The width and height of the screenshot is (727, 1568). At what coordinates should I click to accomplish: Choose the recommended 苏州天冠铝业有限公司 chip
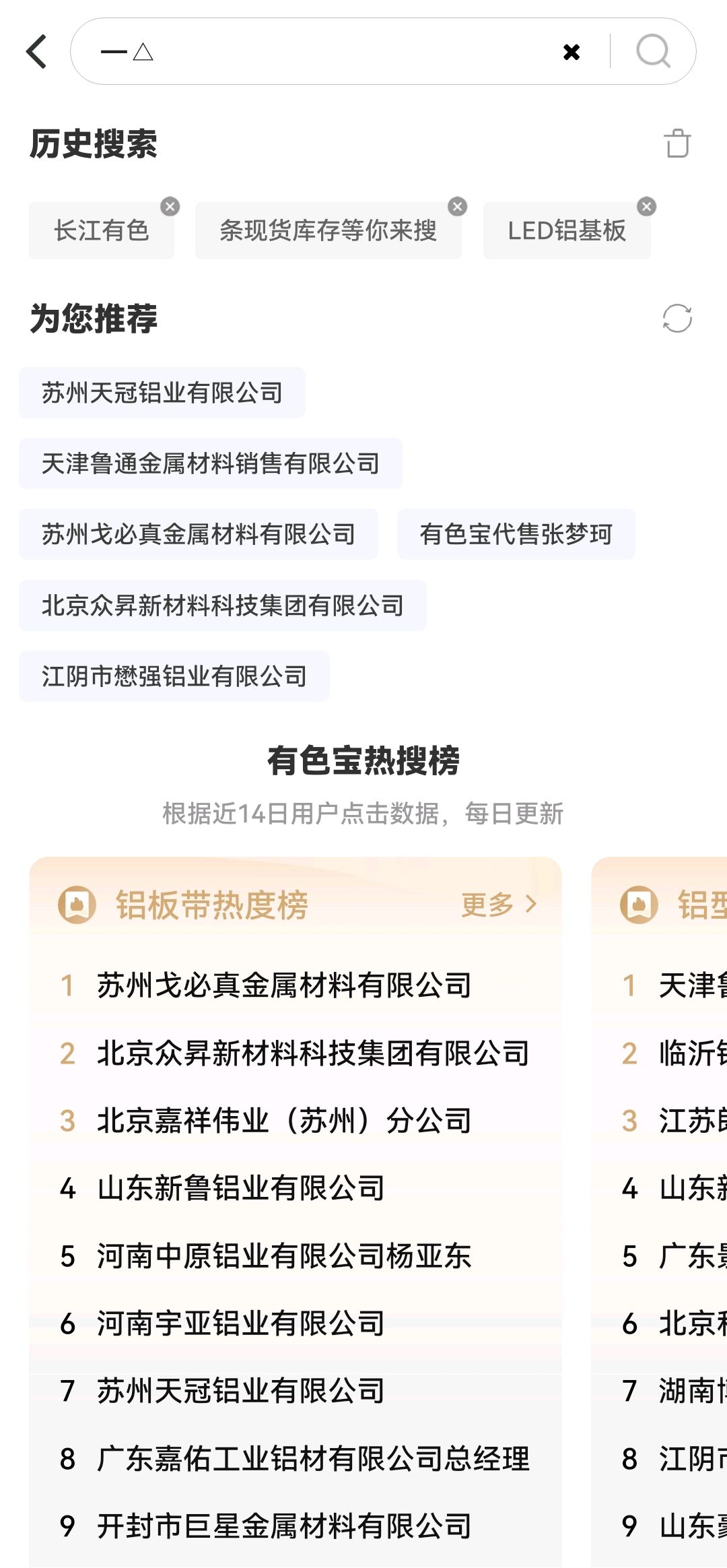pyautogui.click(x=162, y=393)
